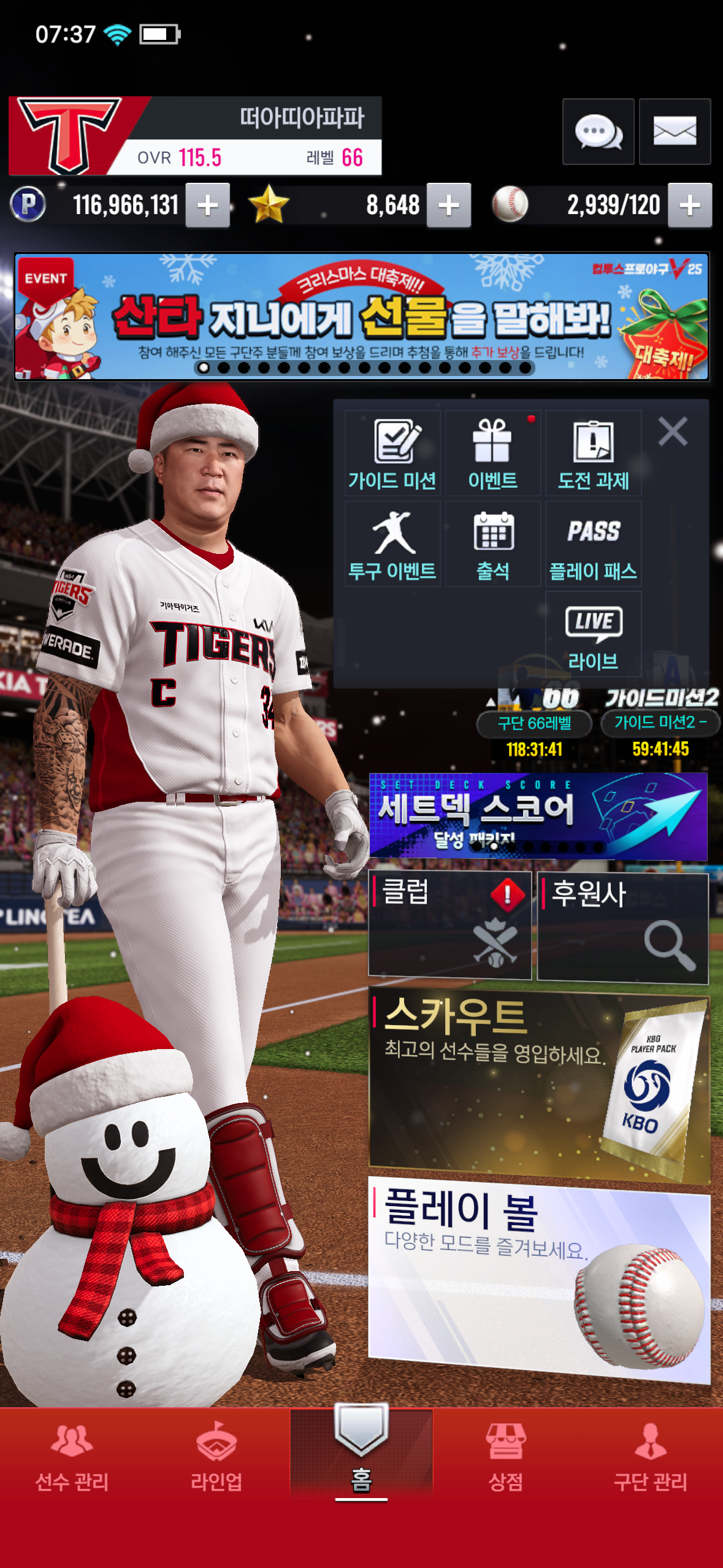Open 스카우트 to recruit players
Image resolution: width=723 pixels, height=1568 pixels.
[538, 1083]
